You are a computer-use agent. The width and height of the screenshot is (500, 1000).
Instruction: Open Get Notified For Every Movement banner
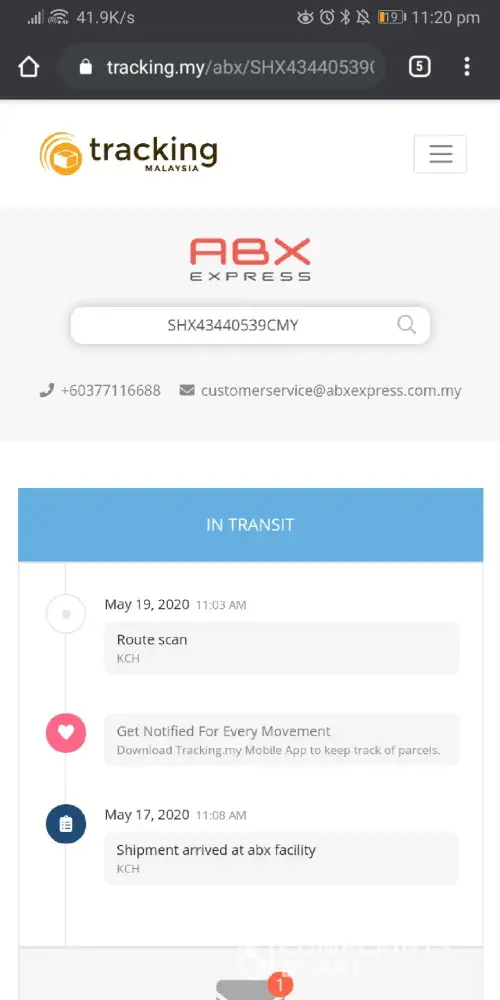click(x=281, y=739)
